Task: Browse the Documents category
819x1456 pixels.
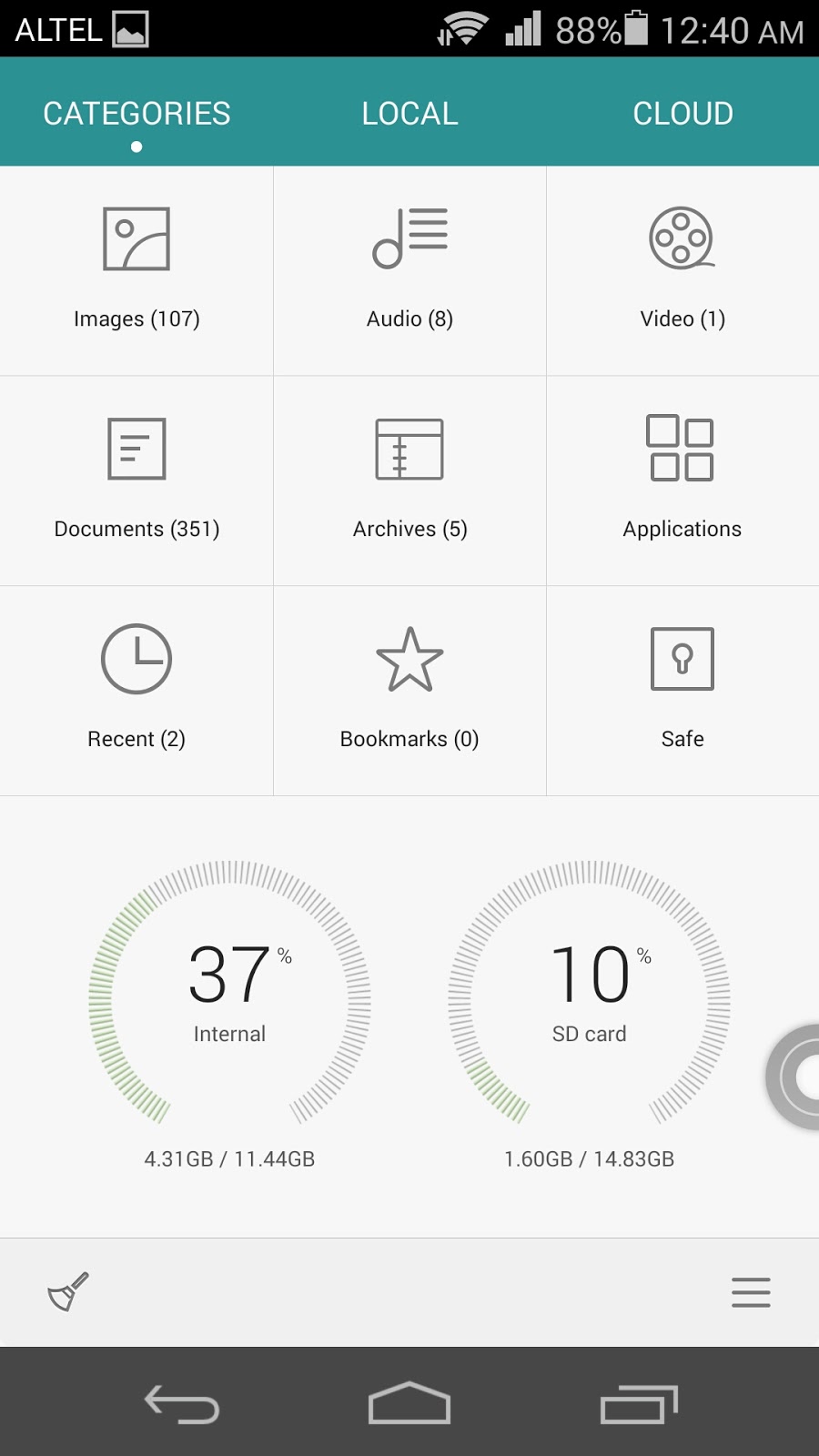Action: click(136, 481)
